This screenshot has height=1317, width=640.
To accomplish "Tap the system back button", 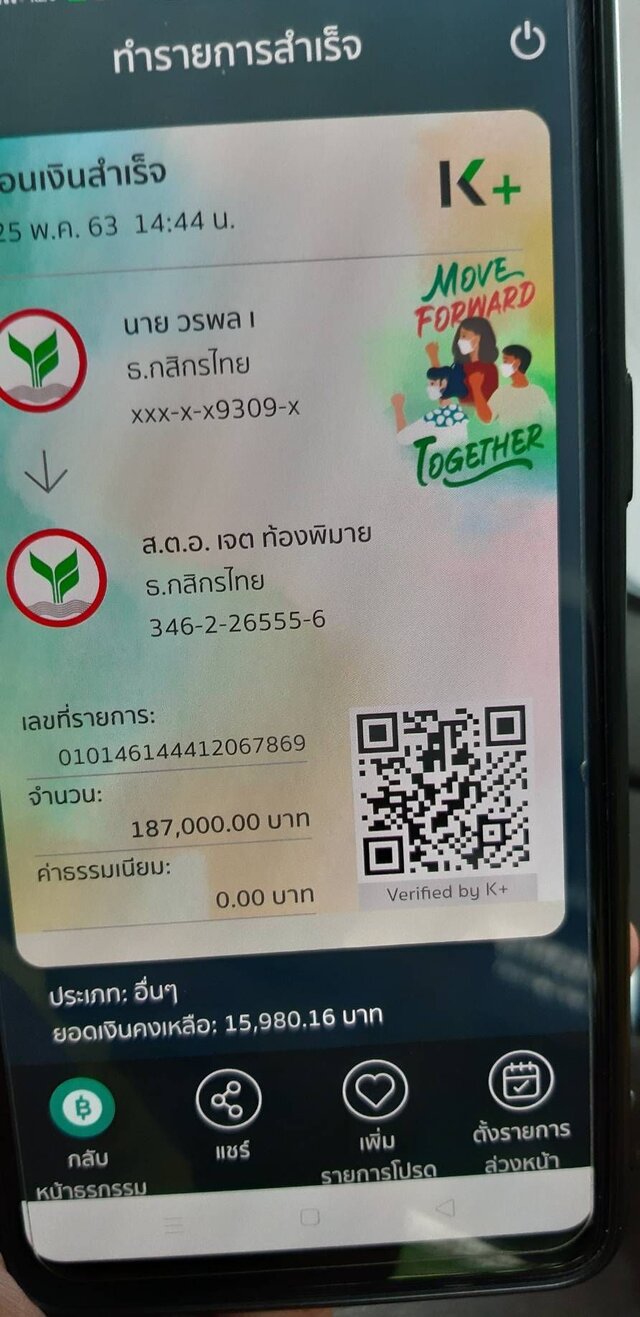I will click(446, 1208).
